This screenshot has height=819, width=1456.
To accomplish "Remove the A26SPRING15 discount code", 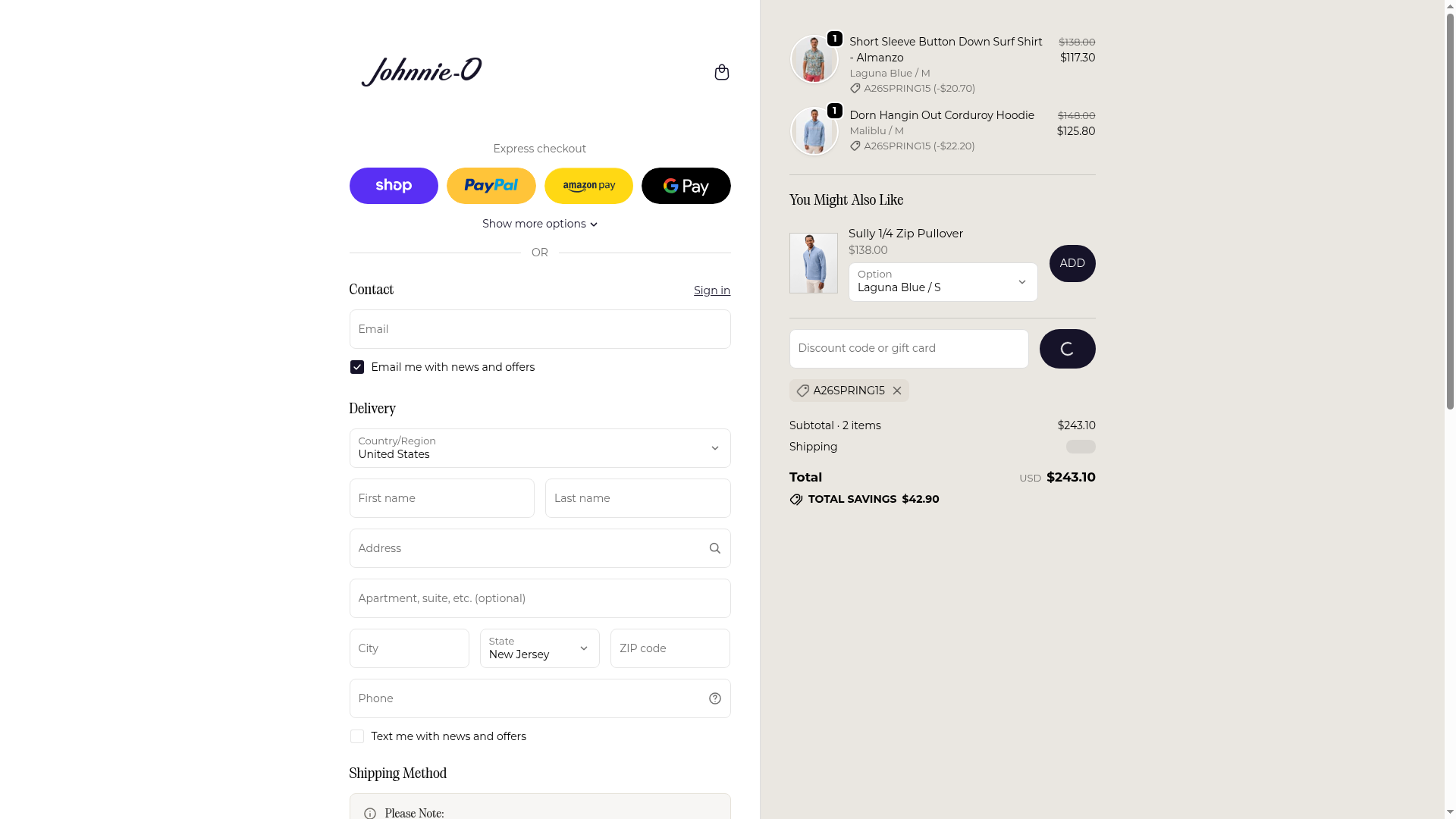I will tap(896, 391).
